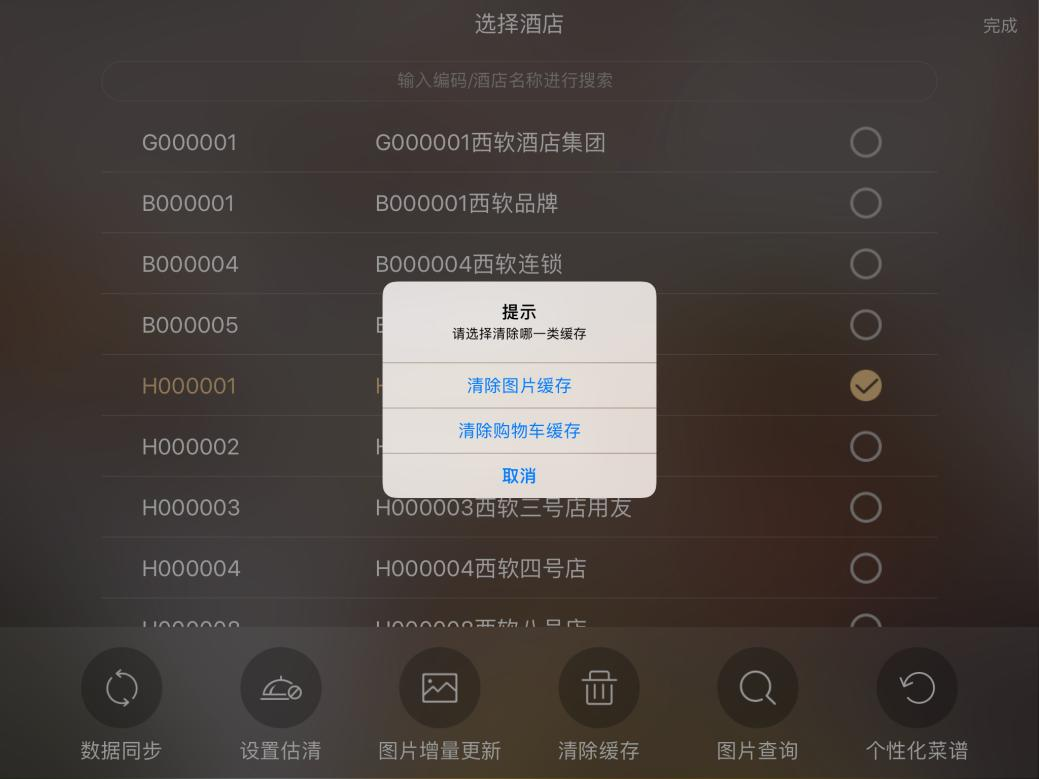Select 清除购物车缓存 option

519,431
